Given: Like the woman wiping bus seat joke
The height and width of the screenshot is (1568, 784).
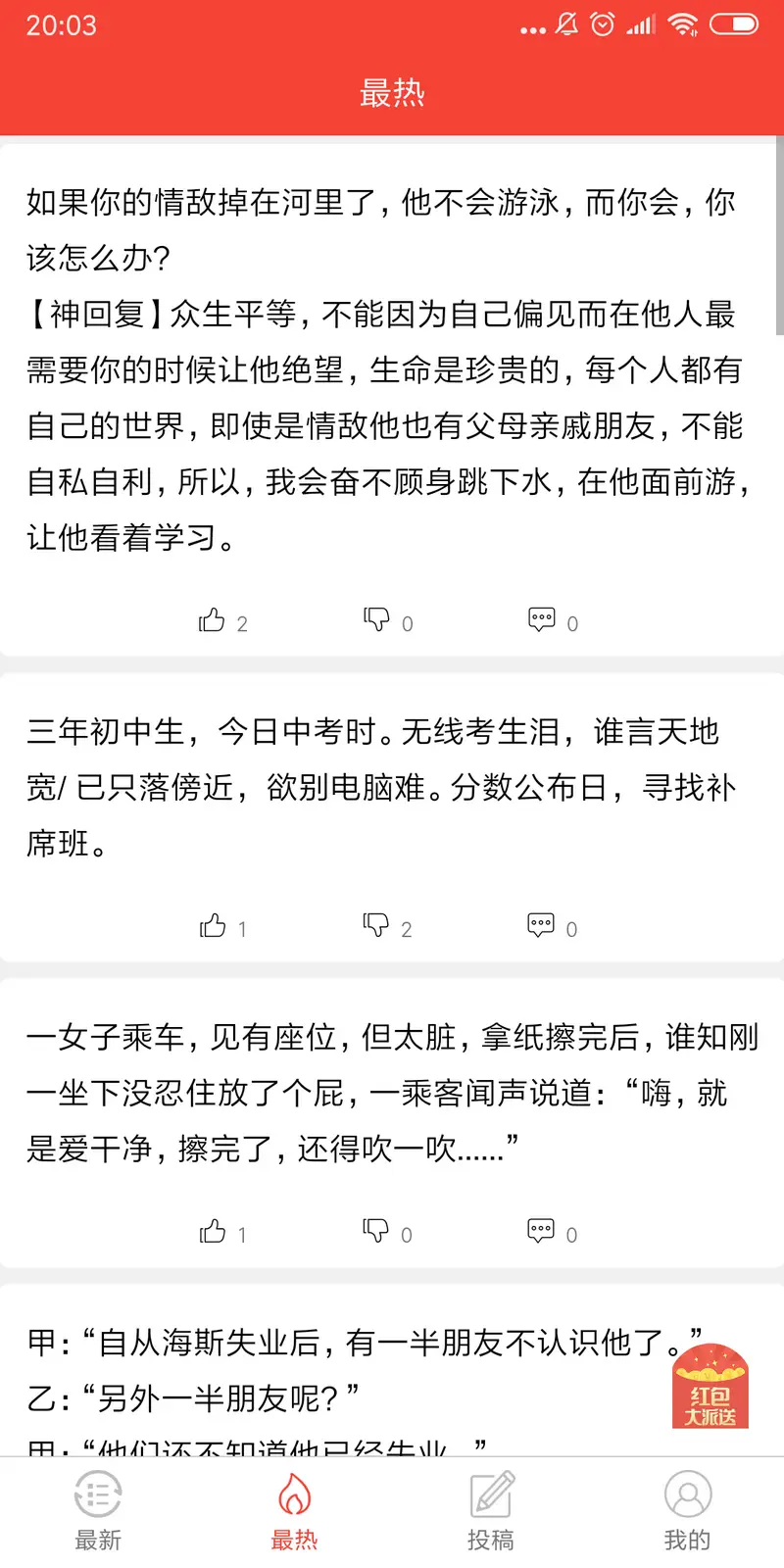Looking at the screenshot, I should 213,1232.
